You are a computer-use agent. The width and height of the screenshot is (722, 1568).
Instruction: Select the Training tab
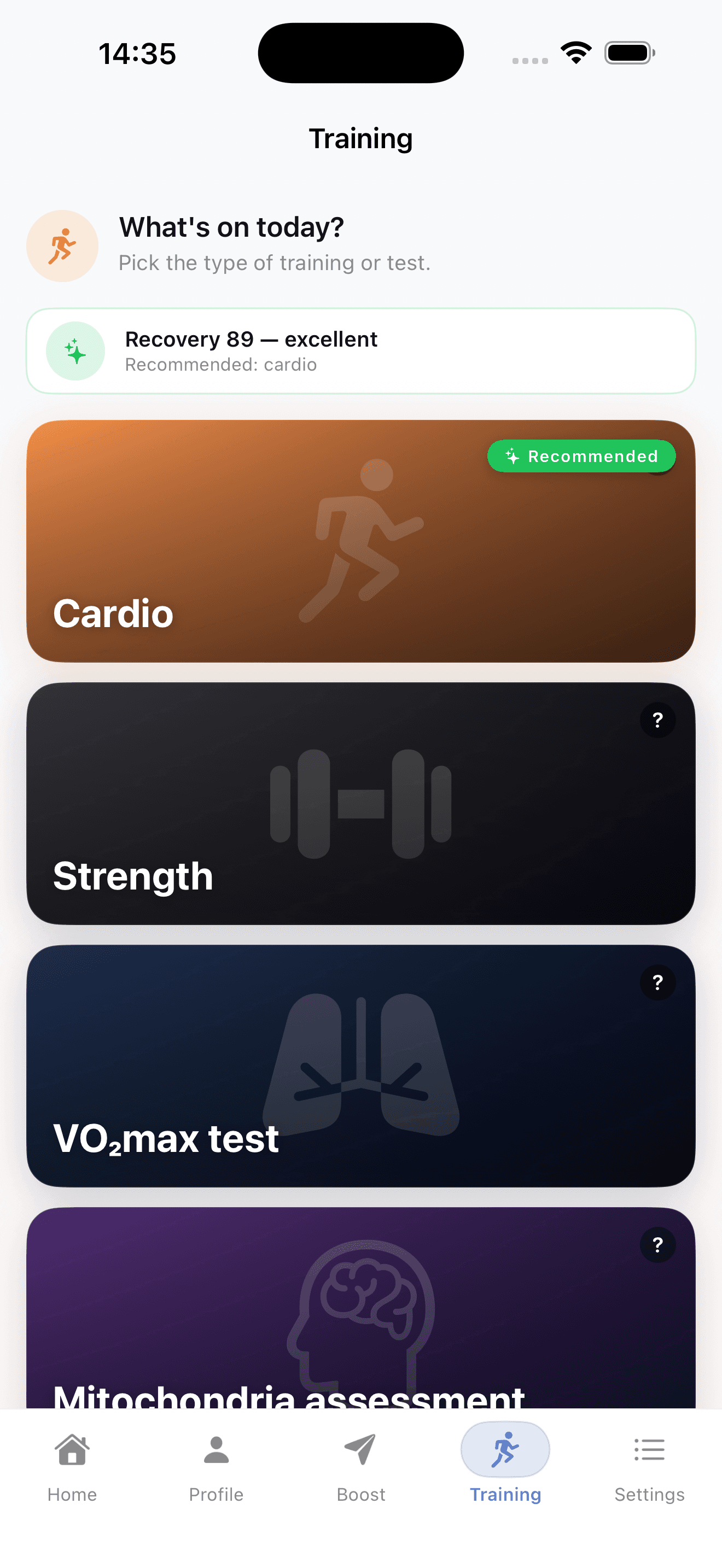[x=505, y=1467]
